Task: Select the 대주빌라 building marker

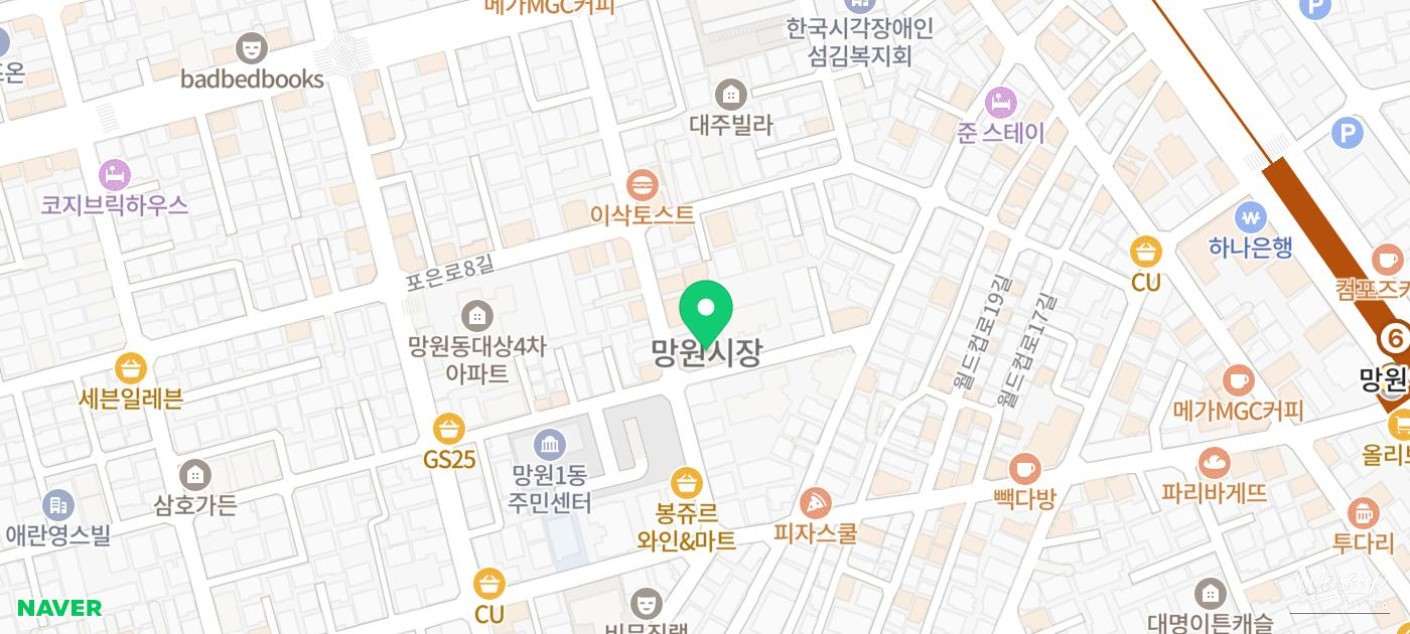Action: pyautogui.click(x=731, y=96)
